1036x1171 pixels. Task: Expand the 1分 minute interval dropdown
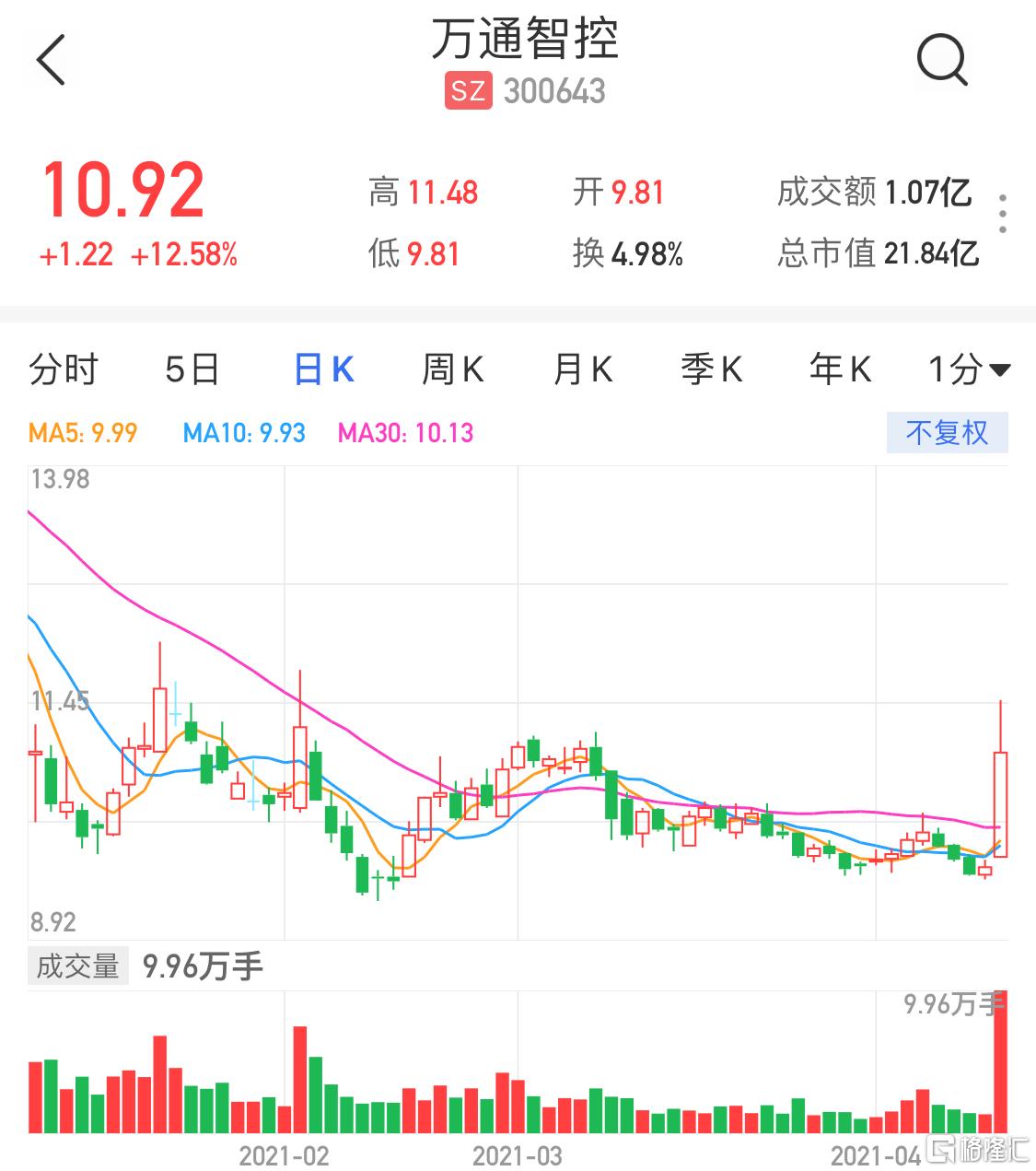point(969,369)
